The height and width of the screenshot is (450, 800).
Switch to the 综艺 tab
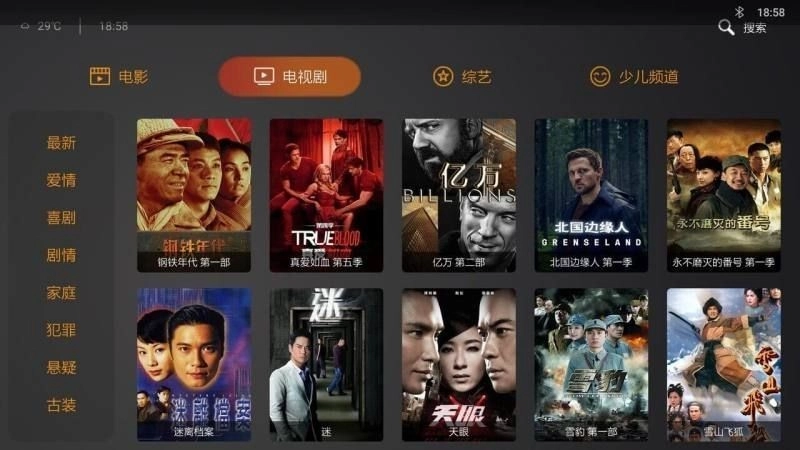click(462, 76)
